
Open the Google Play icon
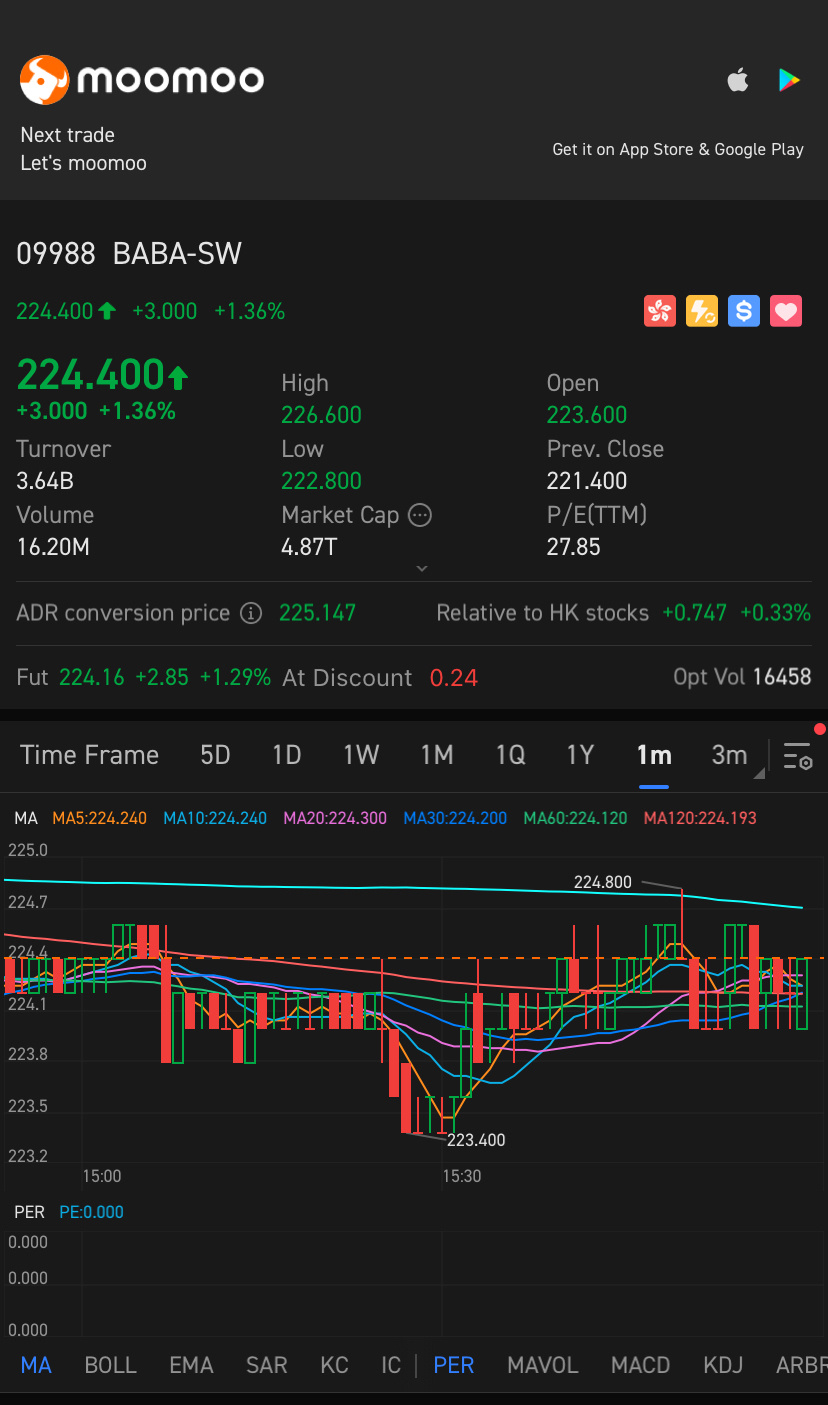coord(790,80)
